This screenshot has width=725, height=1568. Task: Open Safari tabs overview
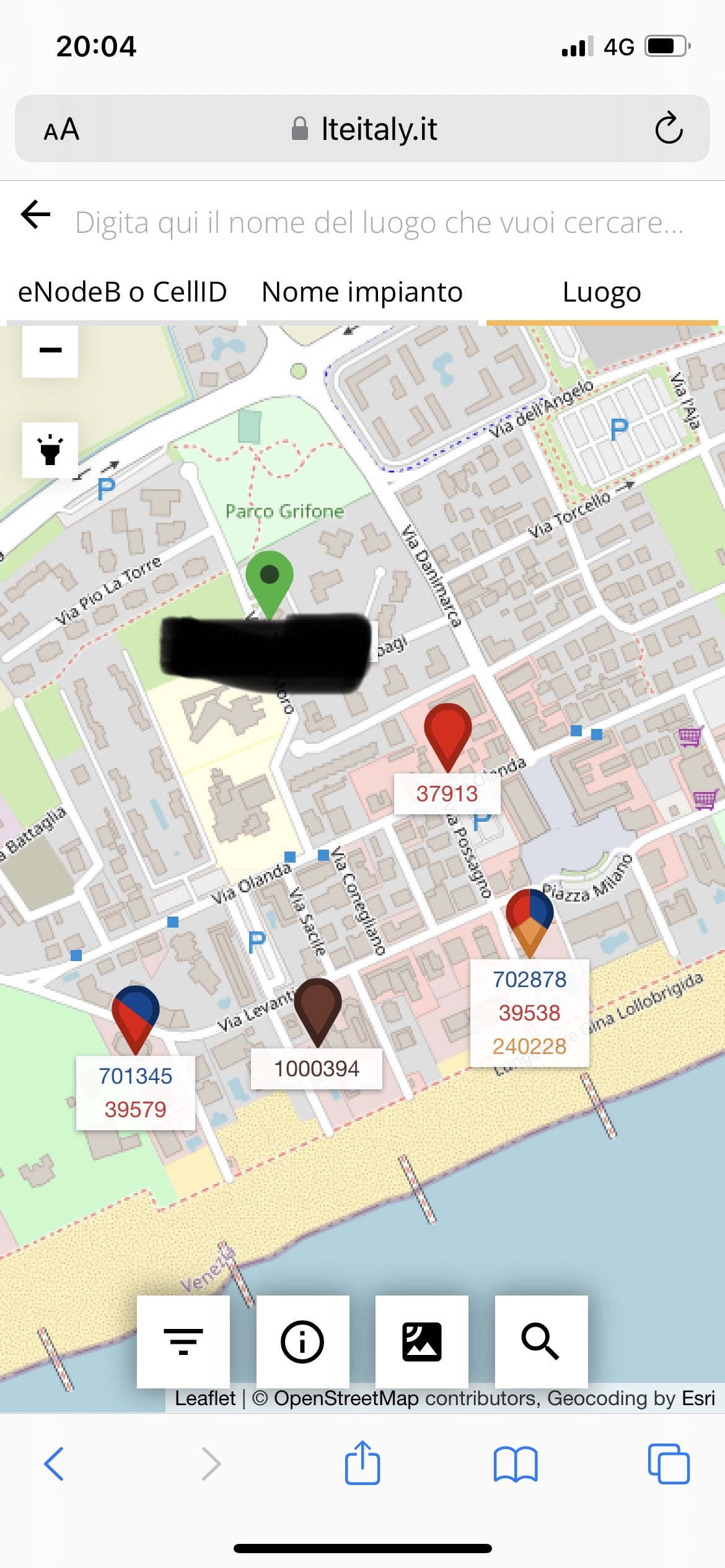click(x=668, y=1463)
